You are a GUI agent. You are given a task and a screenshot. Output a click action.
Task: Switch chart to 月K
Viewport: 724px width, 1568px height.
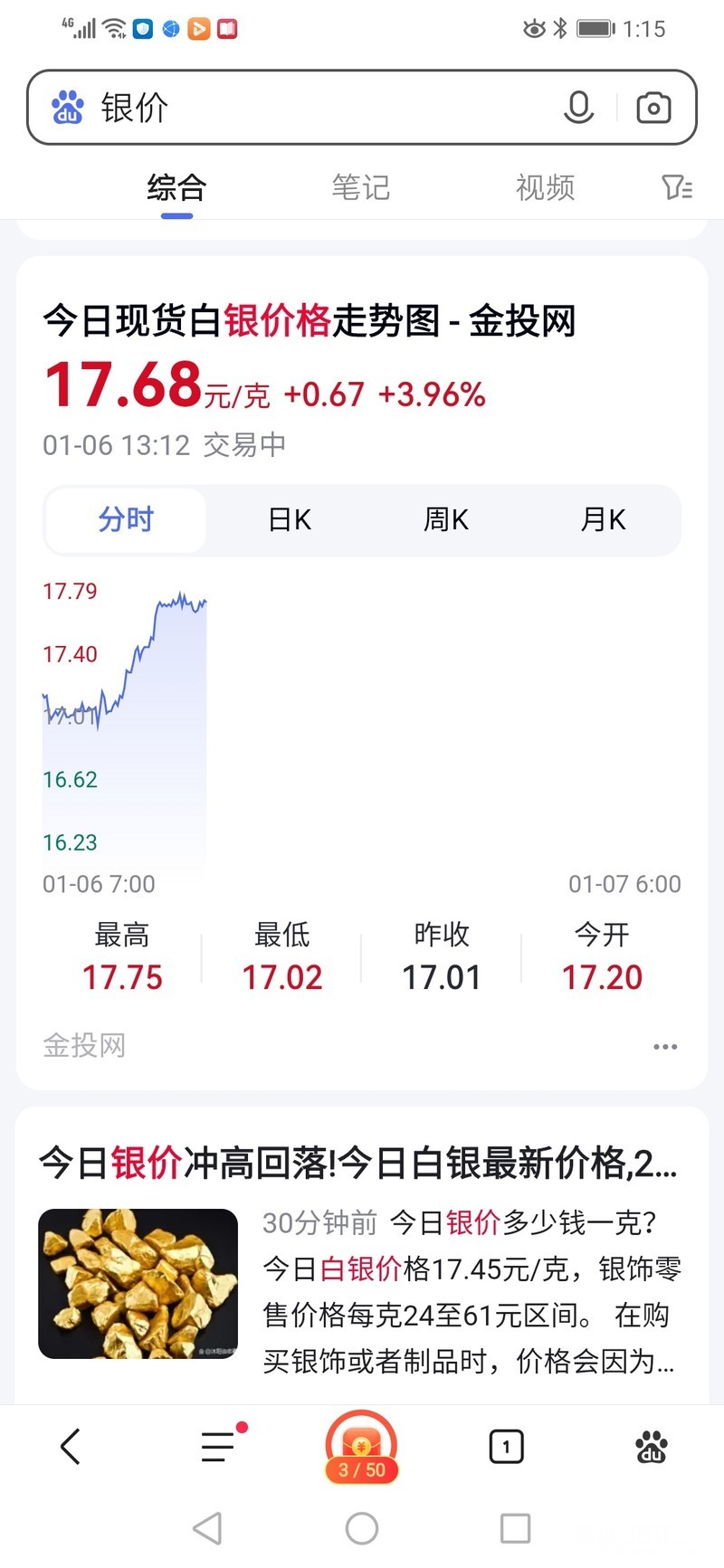click(x=603, y=519)
